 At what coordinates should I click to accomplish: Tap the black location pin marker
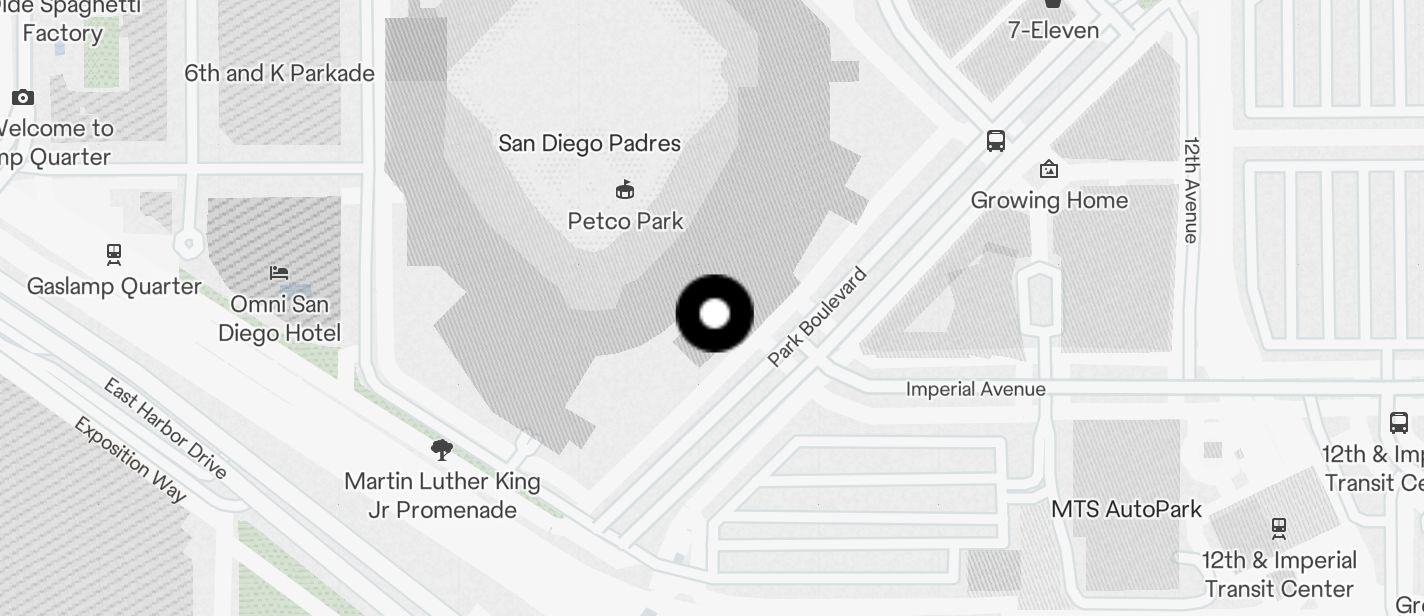714,314
